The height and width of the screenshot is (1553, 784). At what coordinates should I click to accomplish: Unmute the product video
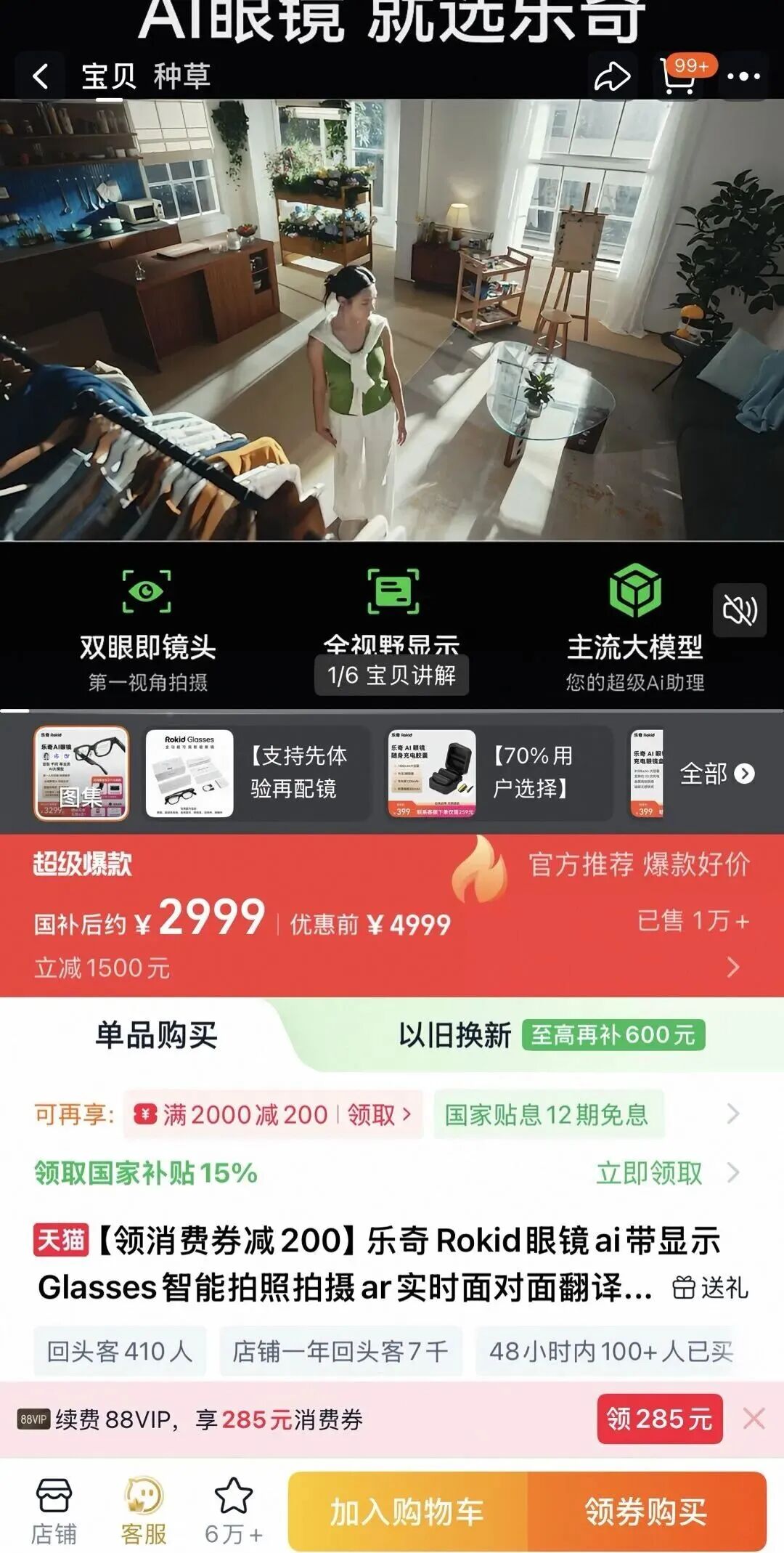(x=739, y=610)
